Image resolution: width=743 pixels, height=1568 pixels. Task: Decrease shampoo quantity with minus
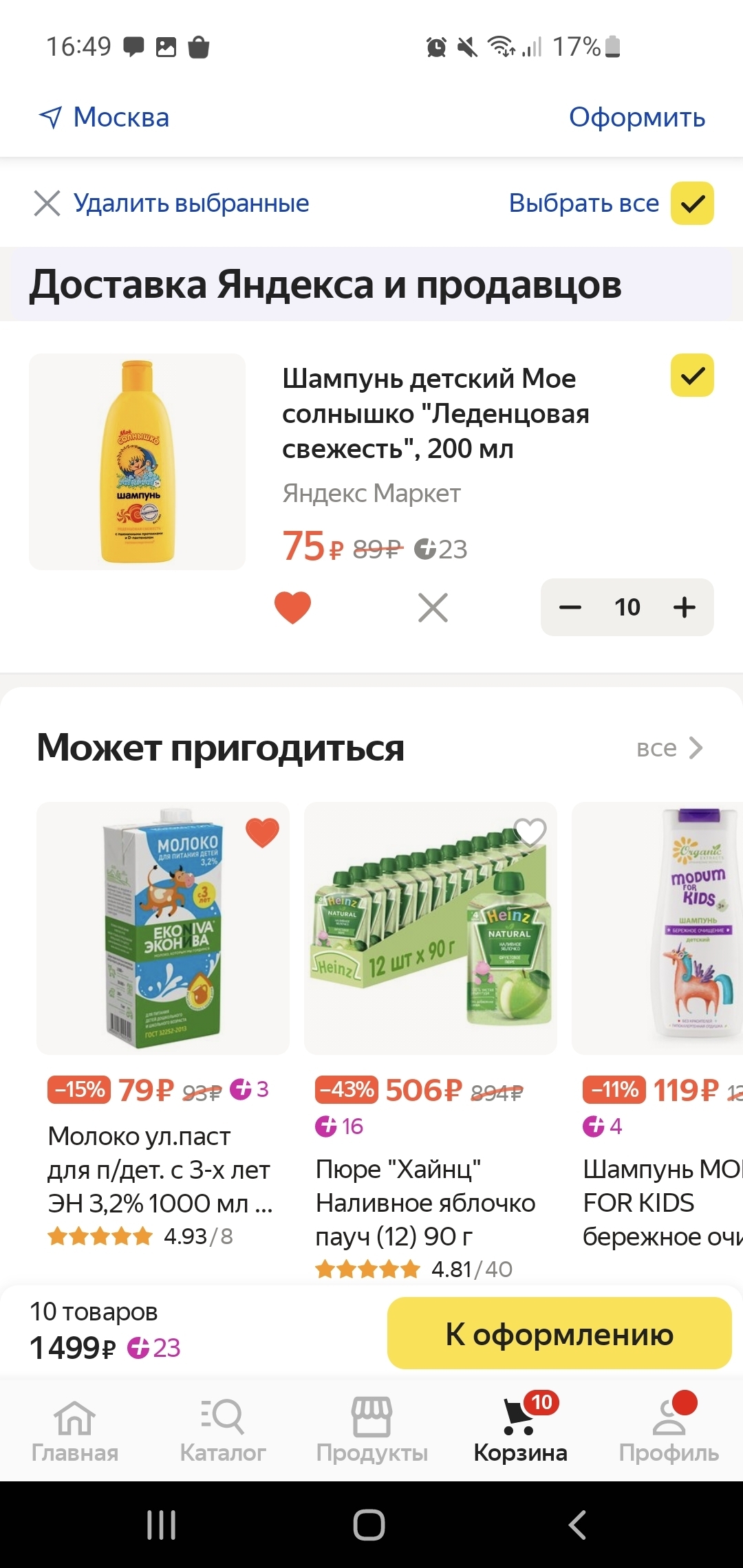tap(570, 607)
